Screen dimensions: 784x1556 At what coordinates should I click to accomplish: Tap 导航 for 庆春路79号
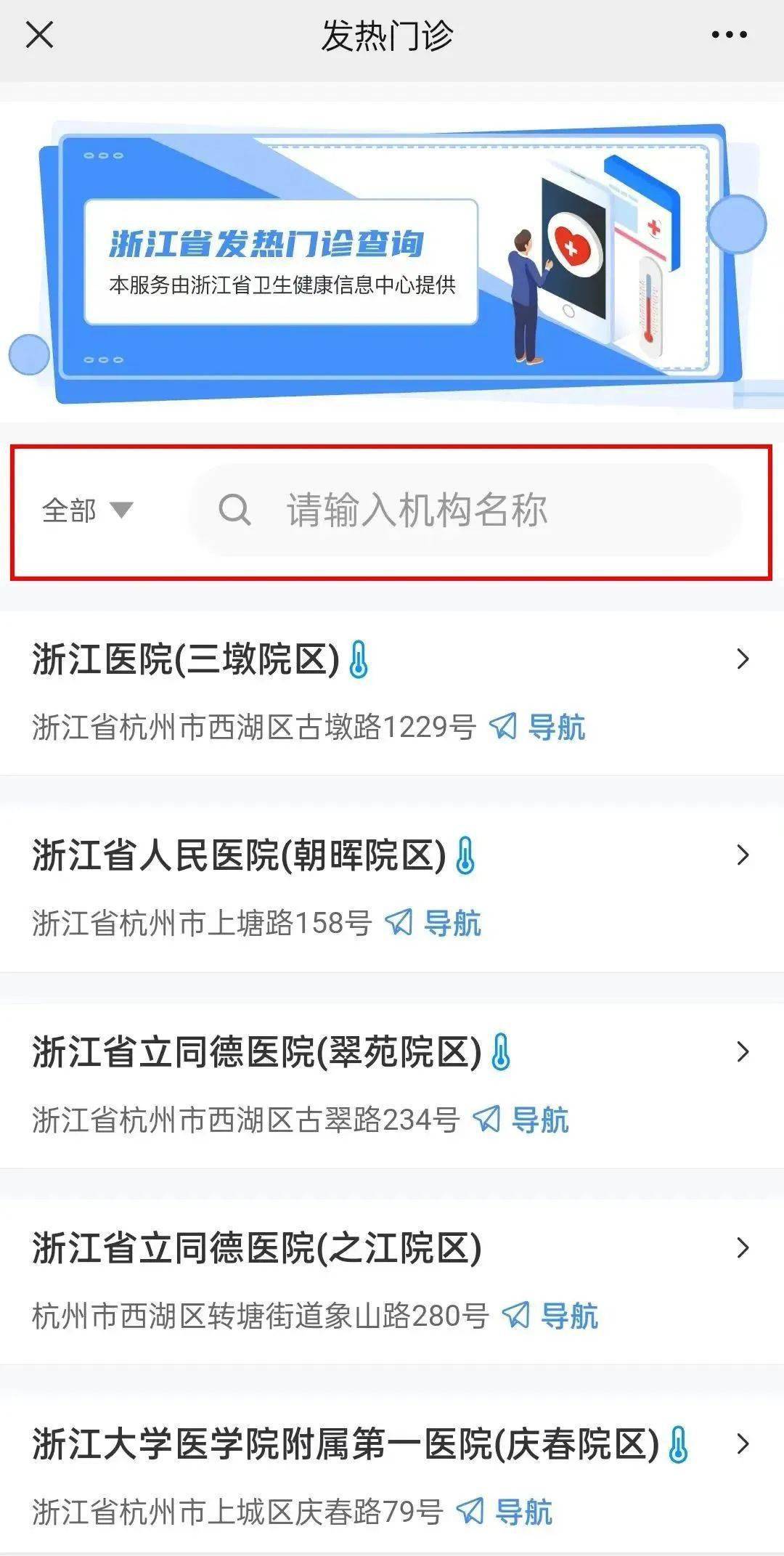(505, 1512)
